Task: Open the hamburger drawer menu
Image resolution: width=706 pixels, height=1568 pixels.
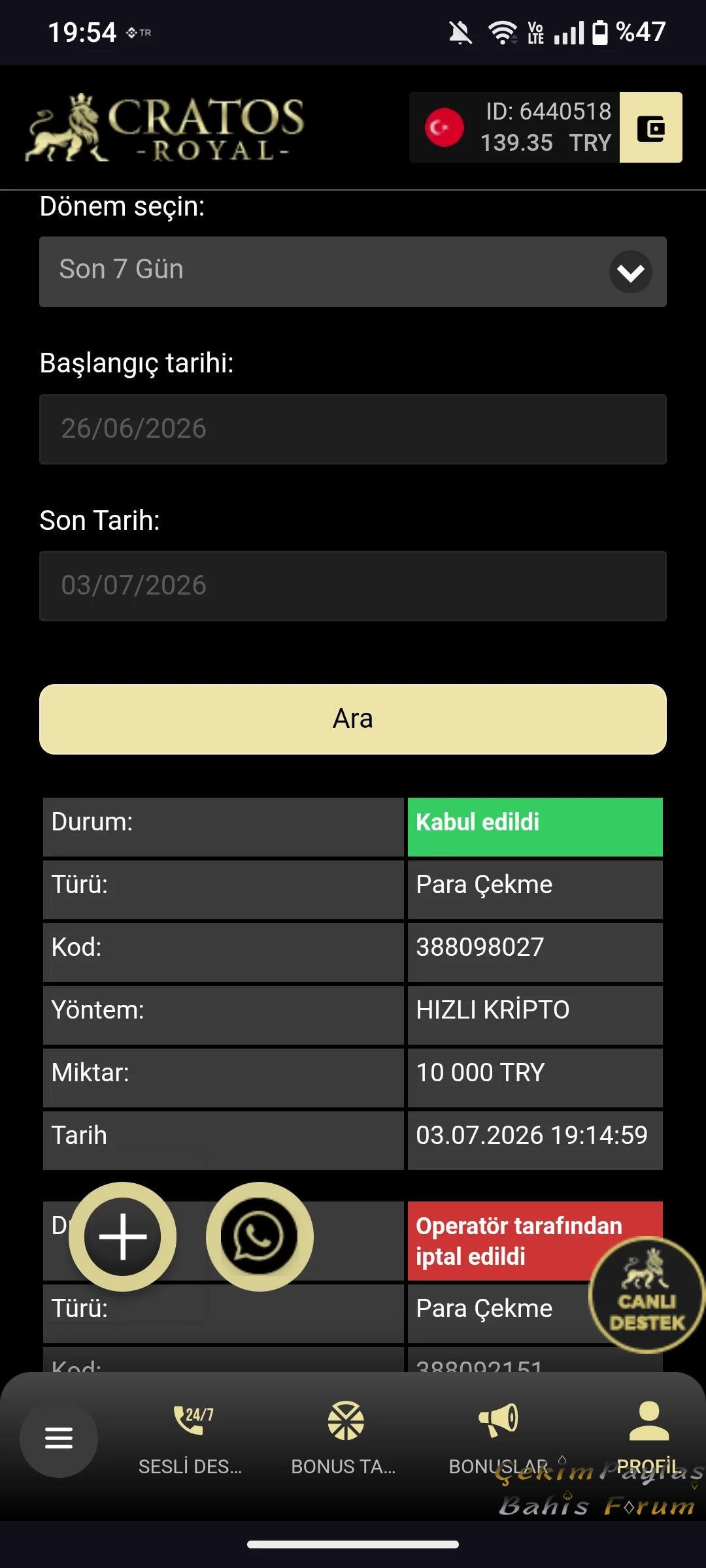Action: pos(59,1438)
